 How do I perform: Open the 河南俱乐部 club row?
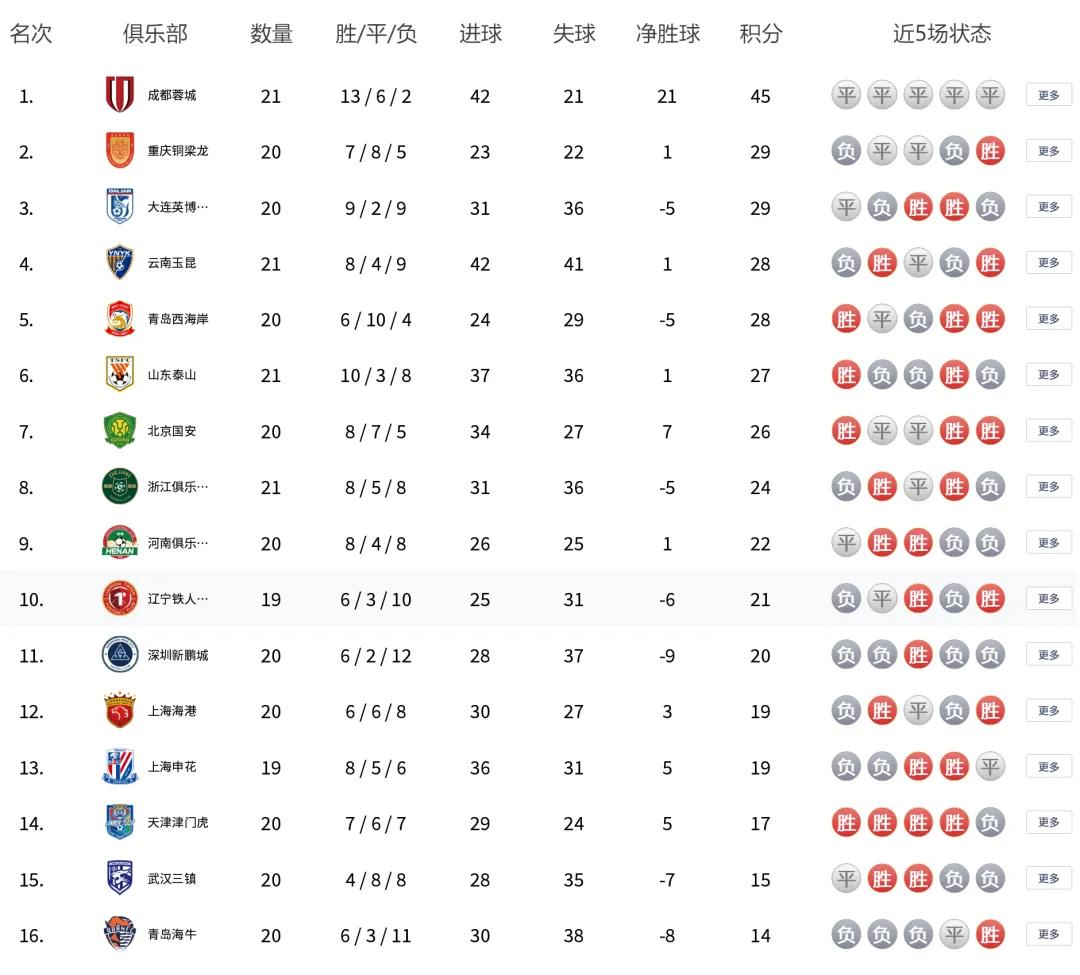[540, 543]
